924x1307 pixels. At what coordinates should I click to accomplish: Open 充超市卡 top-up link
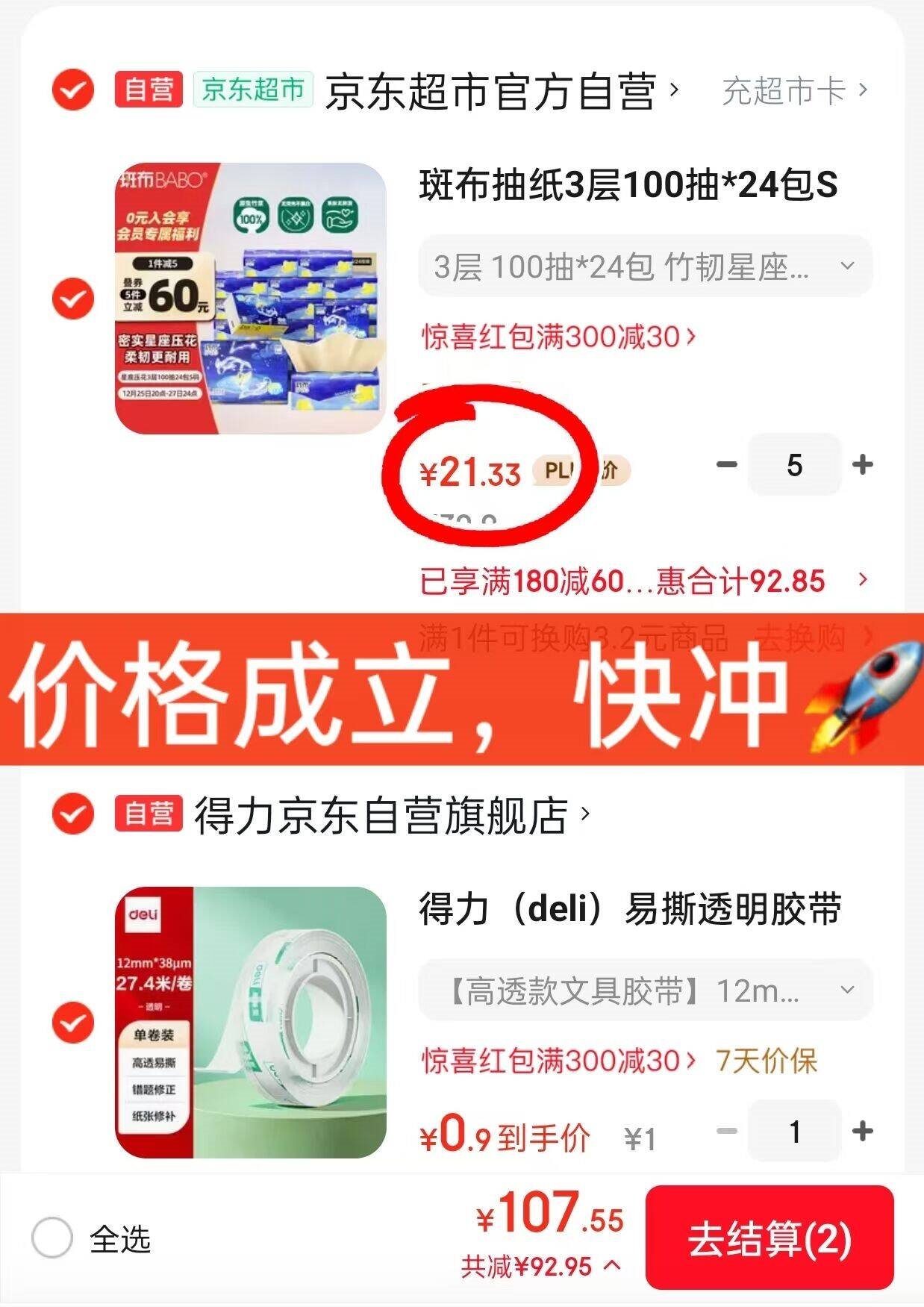794,92
